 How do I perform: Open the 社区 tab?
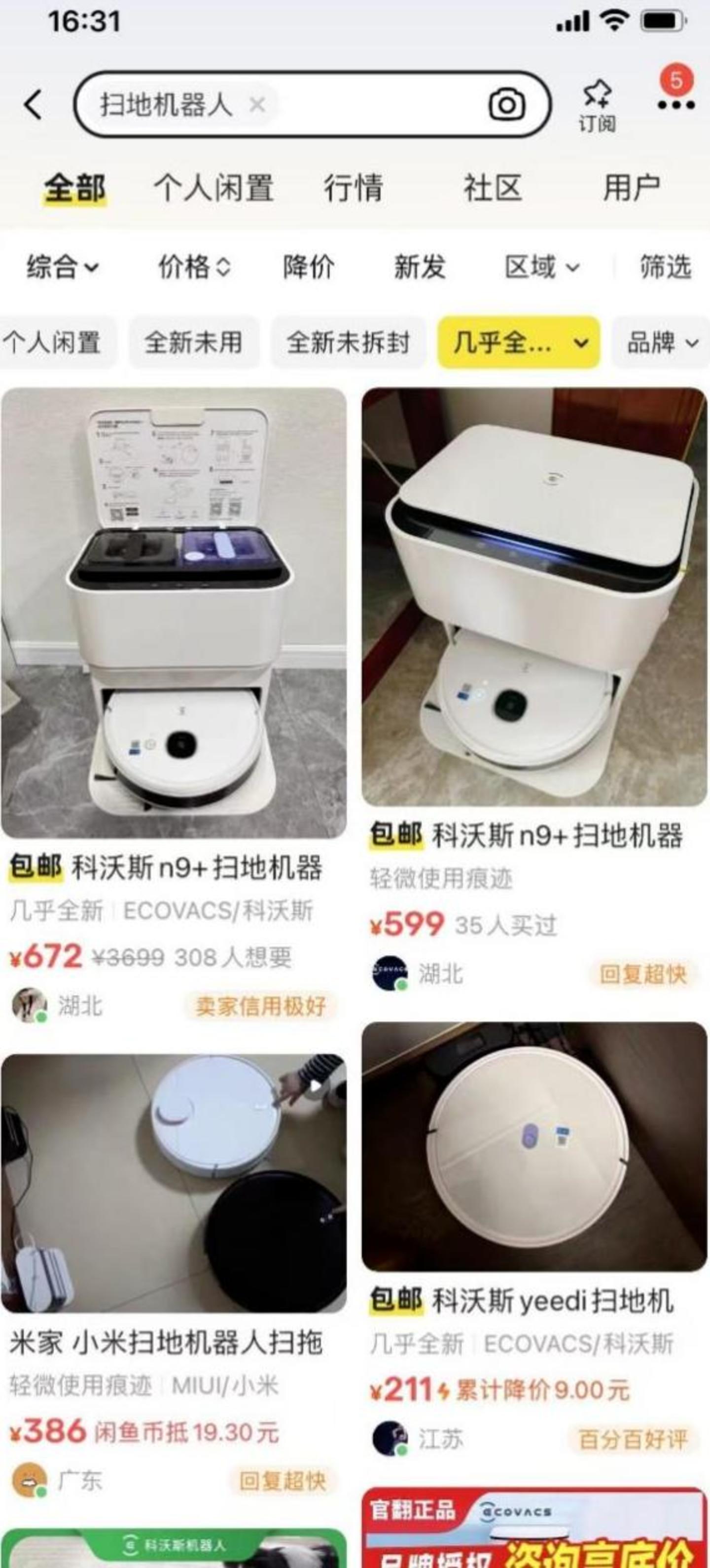493,187
